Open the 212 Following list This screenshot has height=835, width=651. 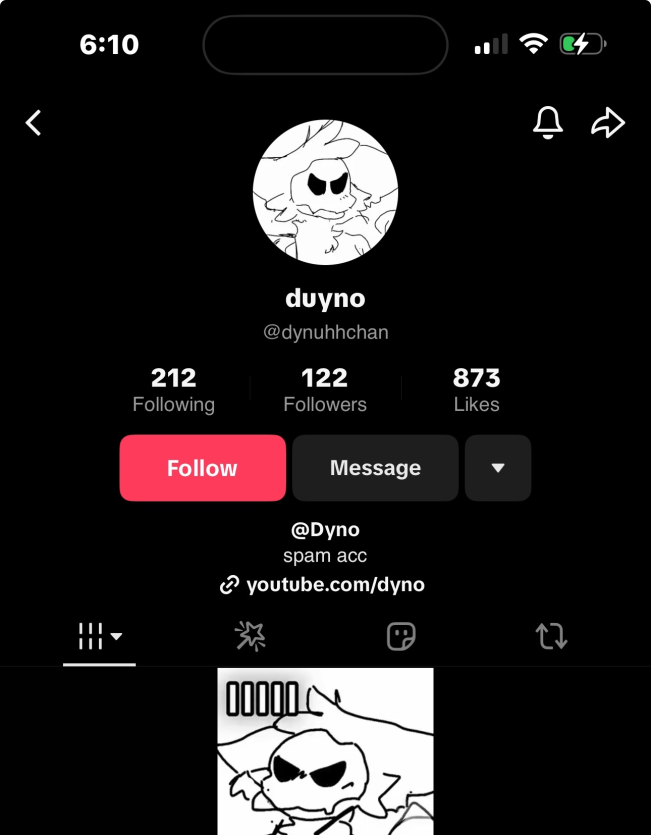[174, 389]
